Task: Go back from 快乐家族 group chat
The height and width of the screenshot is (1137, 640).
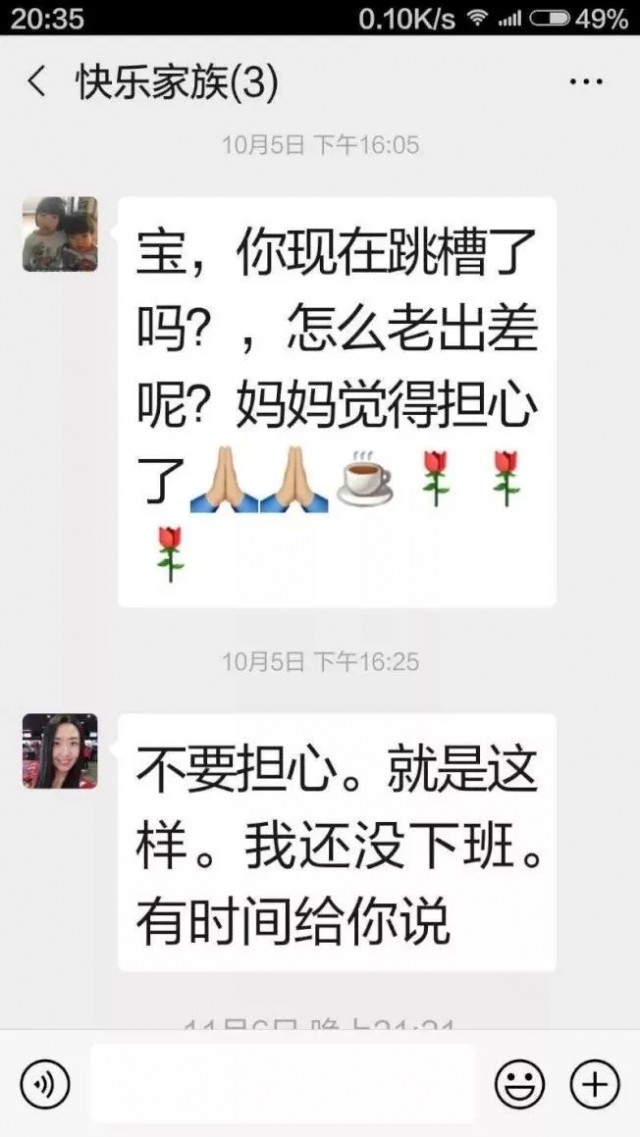Action: 37,82
